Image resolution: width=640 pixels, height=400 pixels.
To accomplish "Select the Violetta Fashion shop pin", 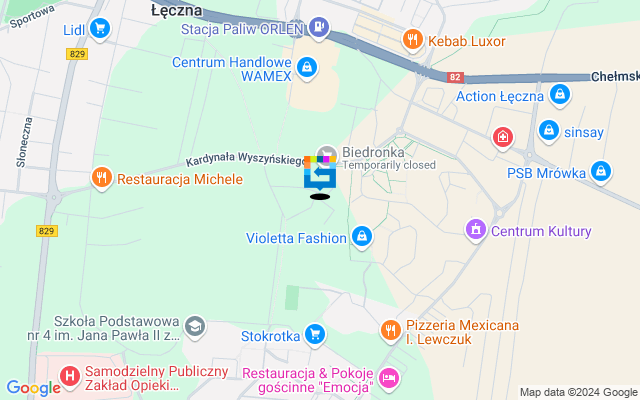I will click(362, 237).
